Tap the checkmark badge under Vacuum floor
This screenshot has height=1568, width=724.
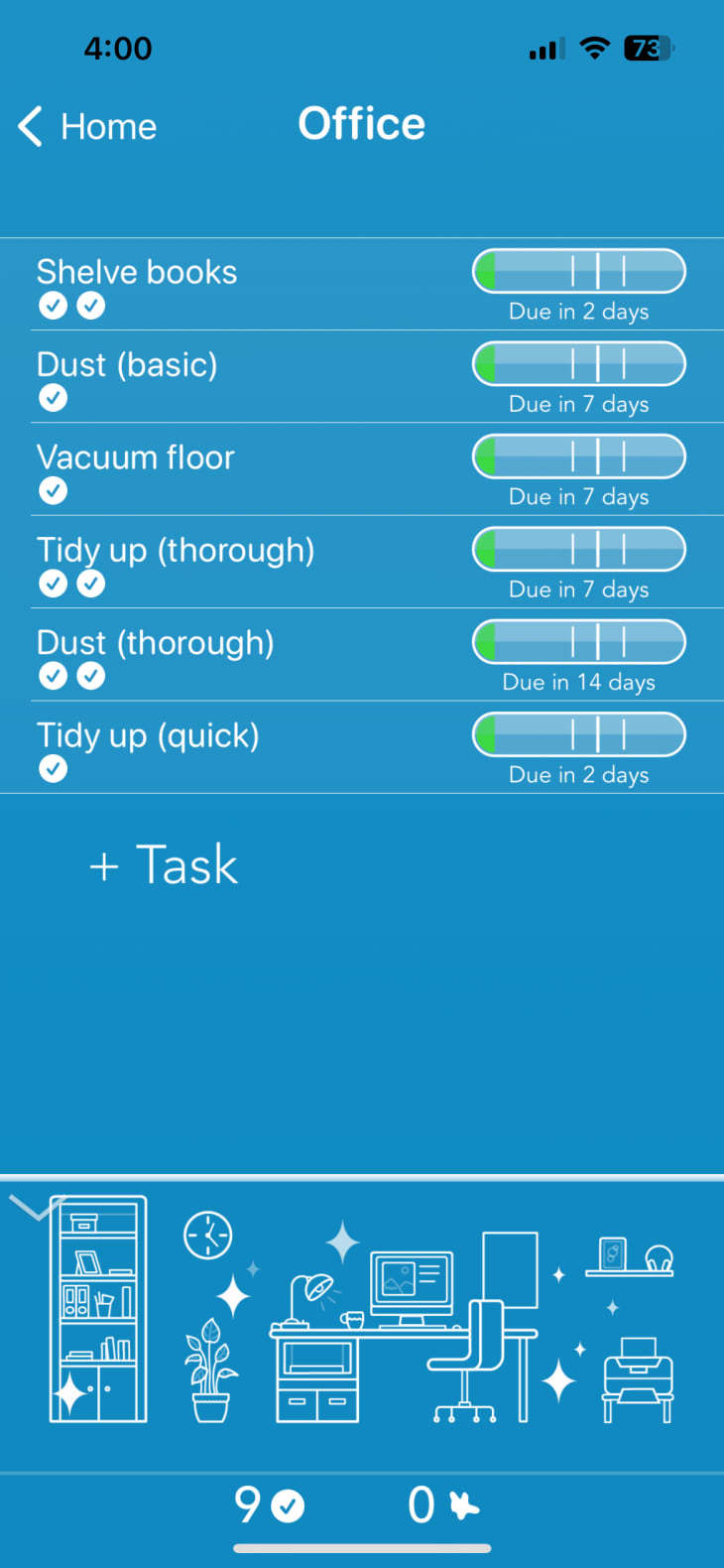coord(53,490)
